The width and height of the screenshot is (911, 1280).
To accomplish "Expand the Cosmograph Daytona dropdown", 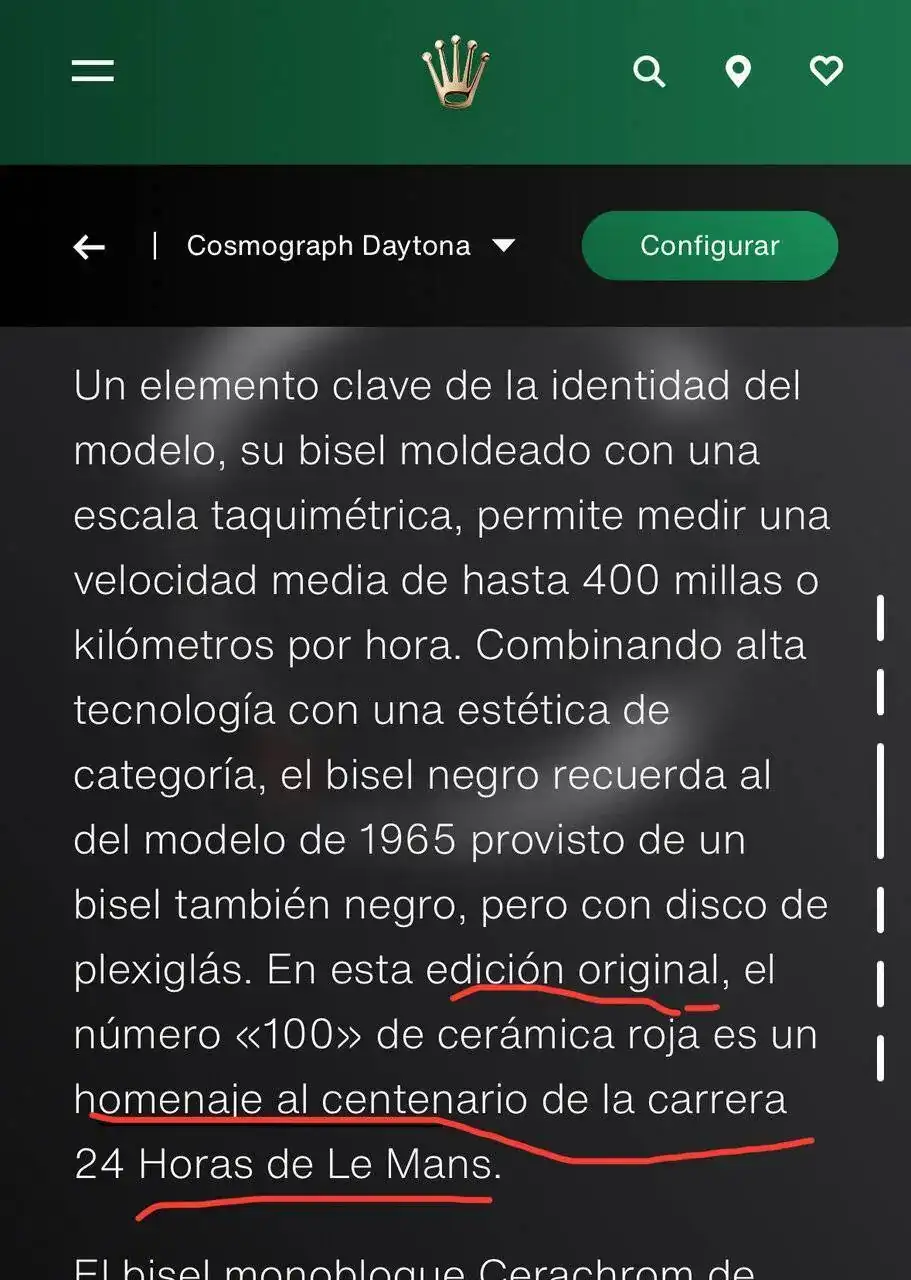I will pyautogui.click(x=504, y=246).
